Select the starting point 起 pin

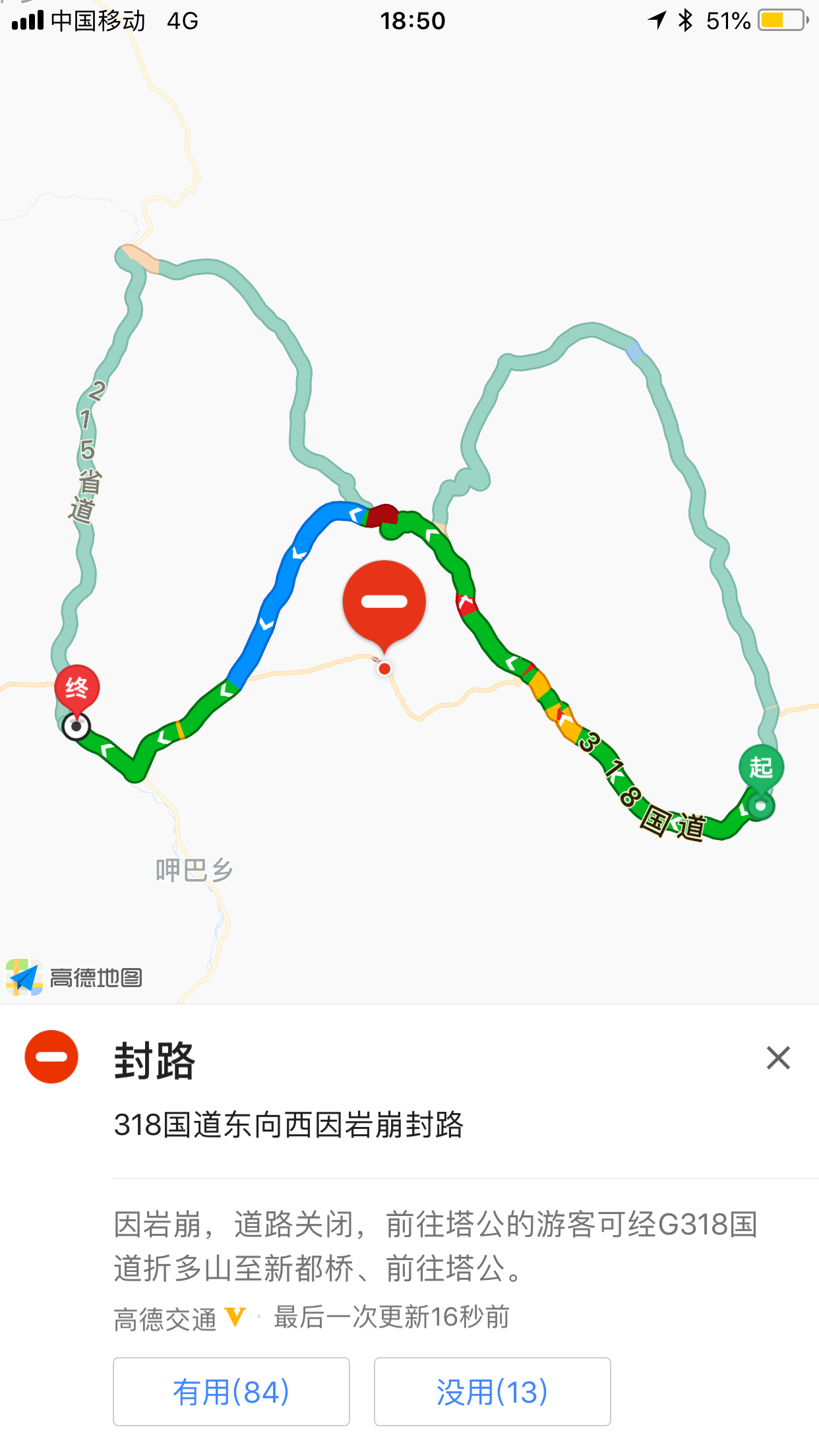pos(761,768)
